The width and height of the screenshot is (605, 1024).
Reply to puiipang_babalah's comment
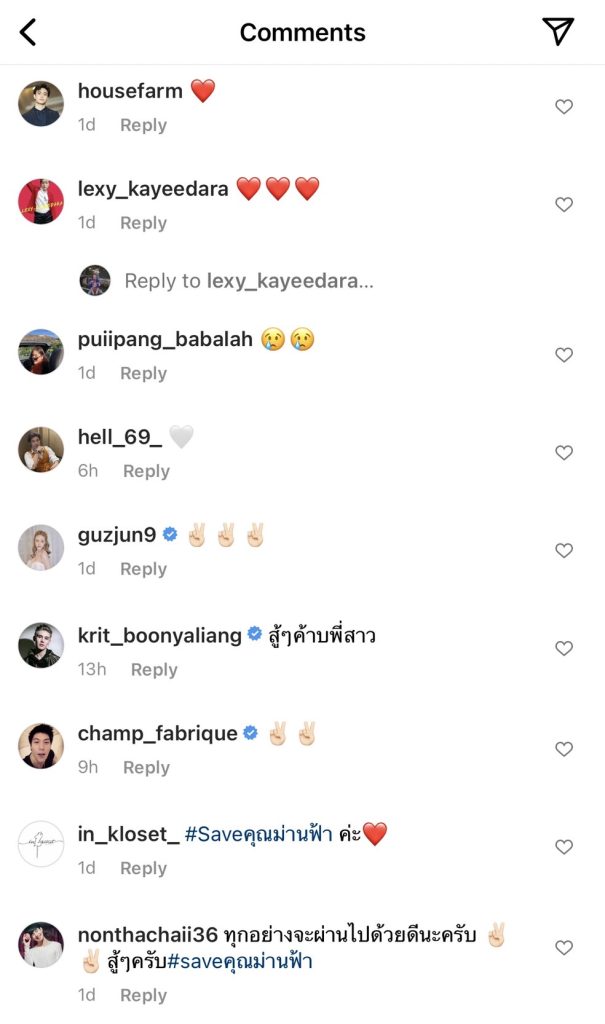pyautogui.click(x=143, y=374)
